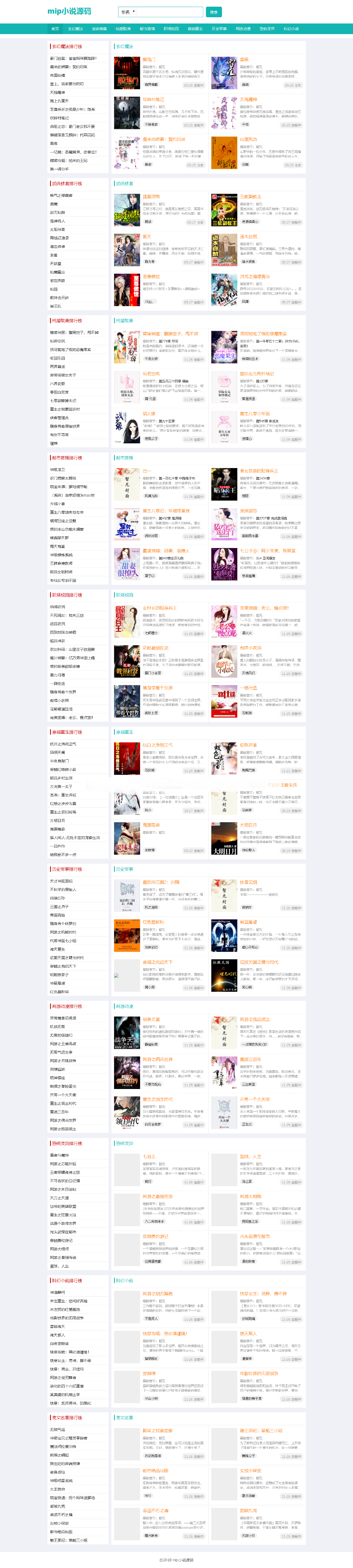Open the novel 大明日月 card

[x=248, y=825]
